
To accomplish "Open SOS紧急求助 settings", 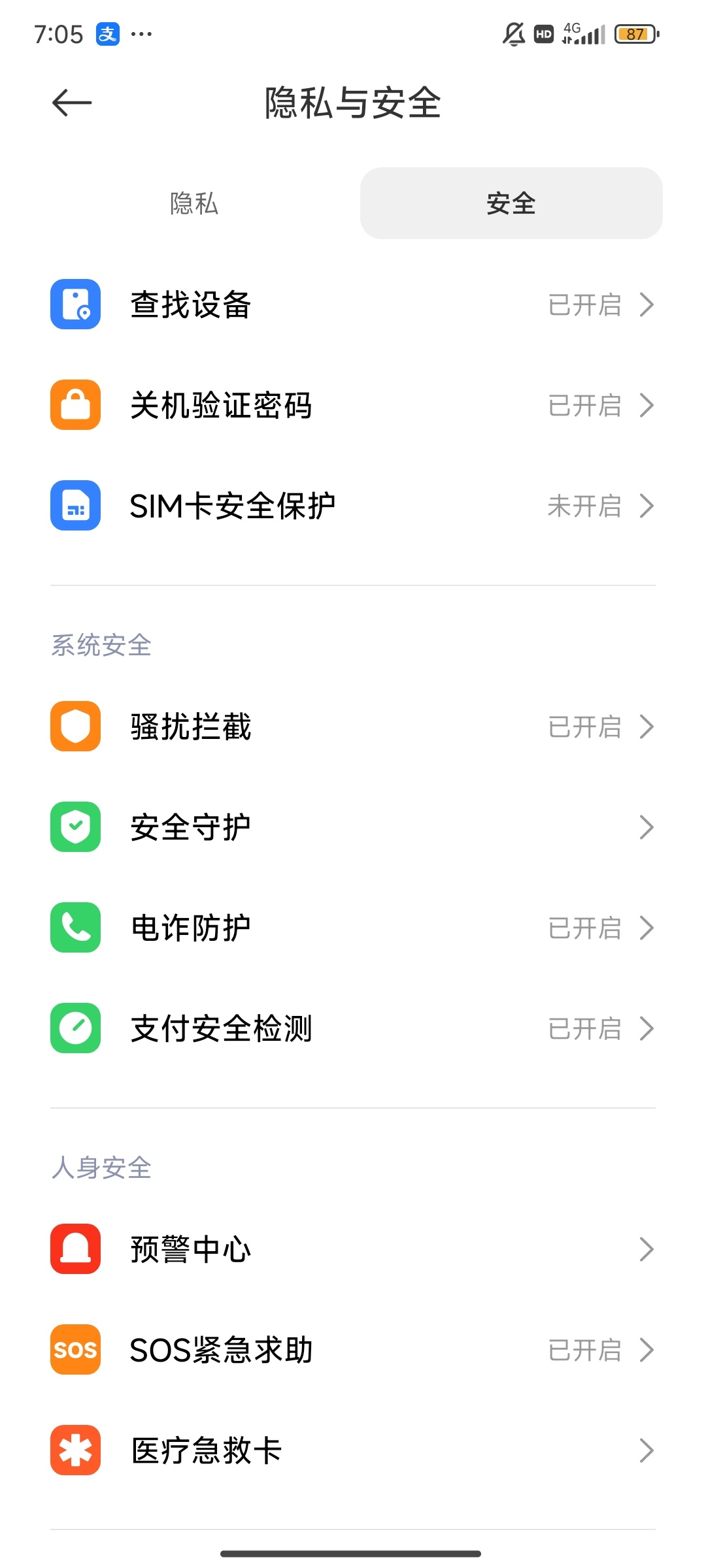I will [x=353, y=1350].
